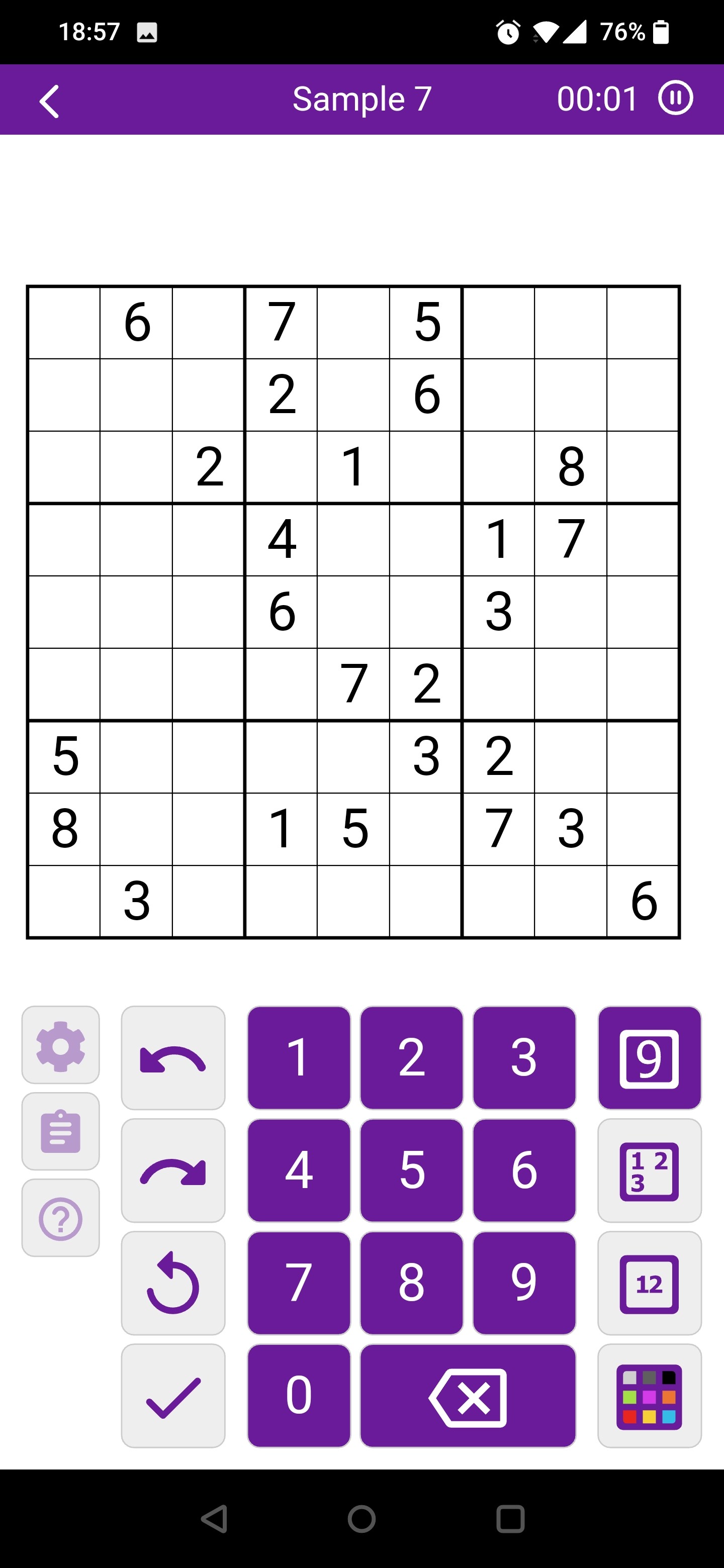The height and width of the screenshot is (1568, 724).
Task: Open the color marking palette icon
Action: [649, 1395]
